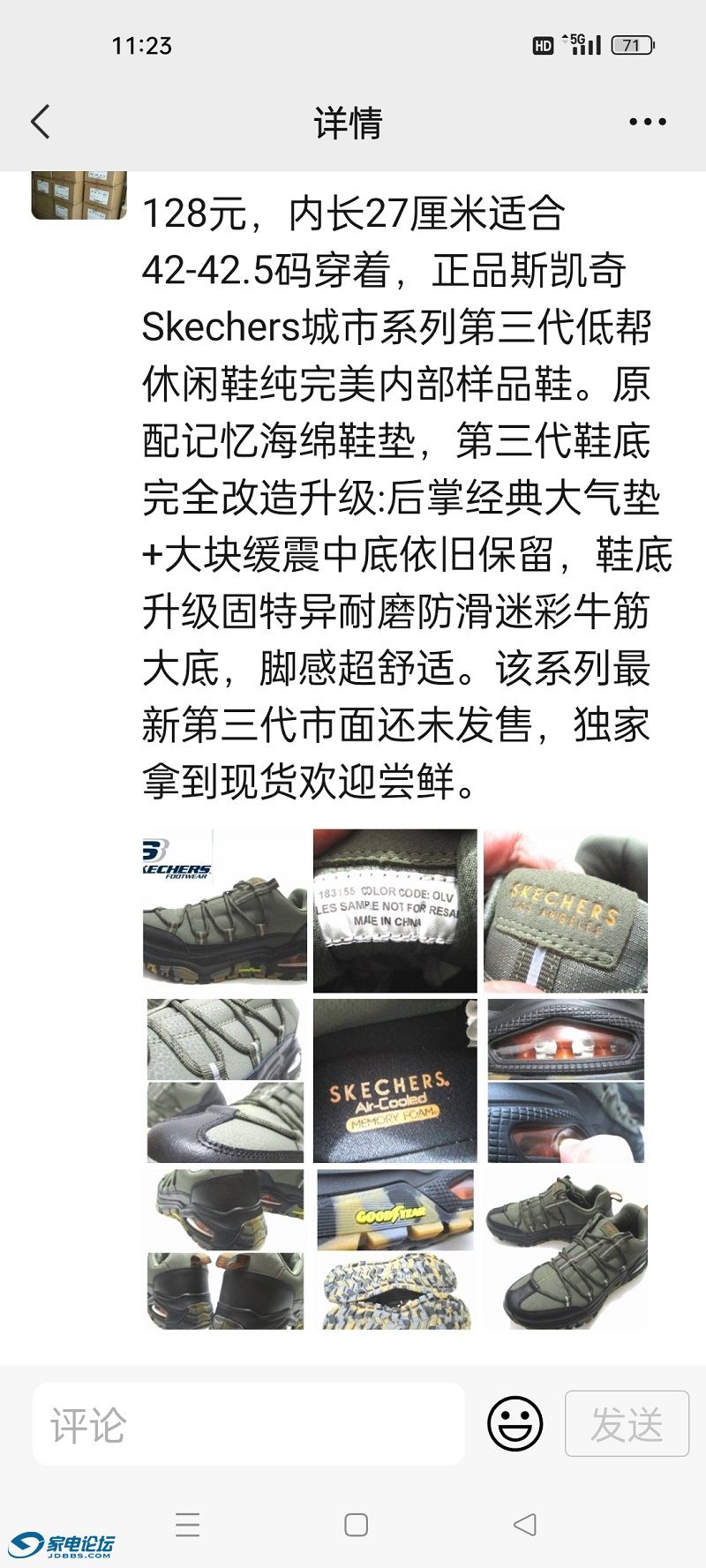Go to the system home screen

coord(356,1525)
